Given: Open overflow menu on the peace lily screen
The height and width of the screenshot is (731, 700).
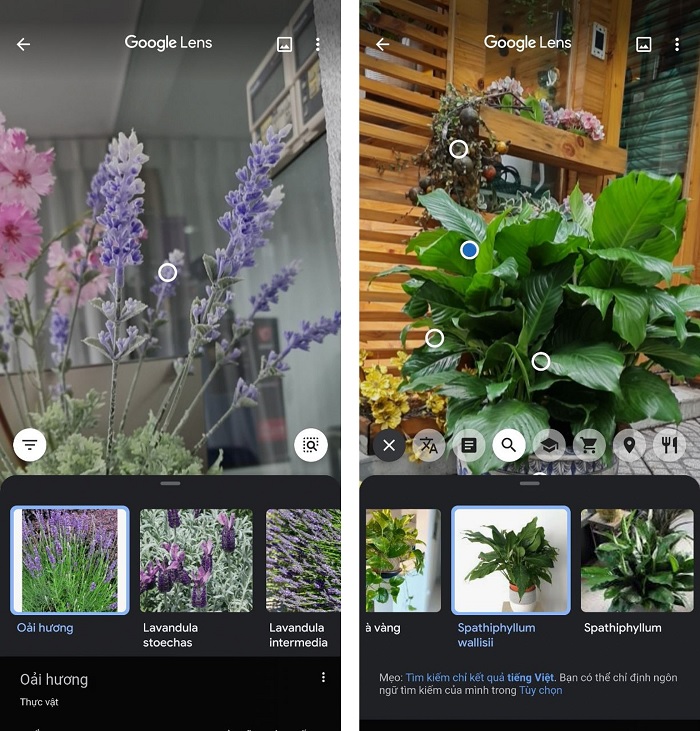Looking at the screenshot, I should 677,44.
